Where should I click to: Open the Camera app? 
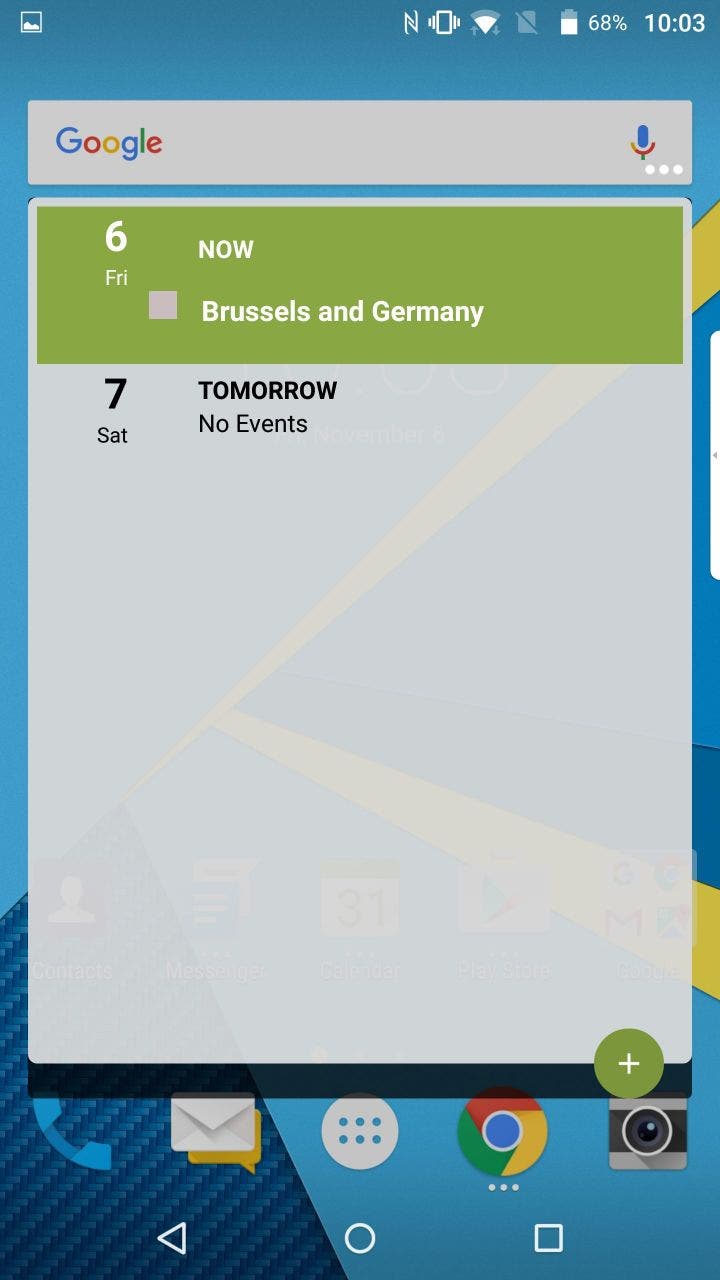[648, 1132]
